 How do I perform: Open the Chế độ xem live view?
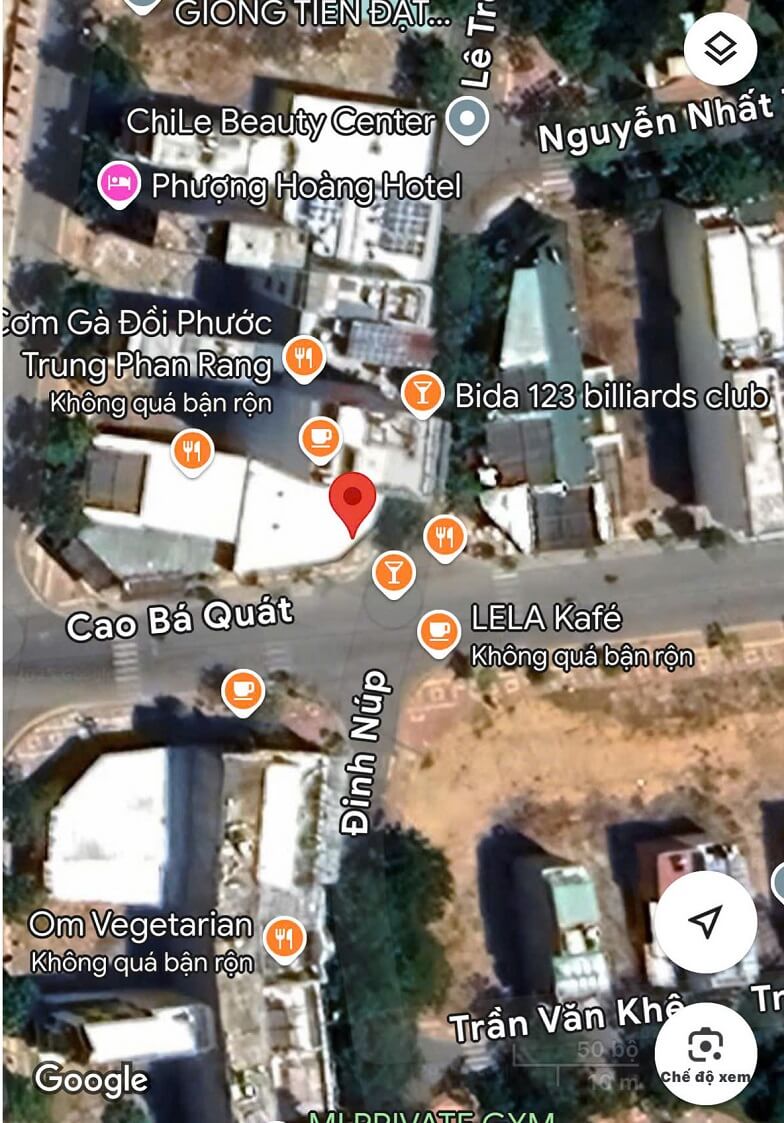tap(705, 1054)
